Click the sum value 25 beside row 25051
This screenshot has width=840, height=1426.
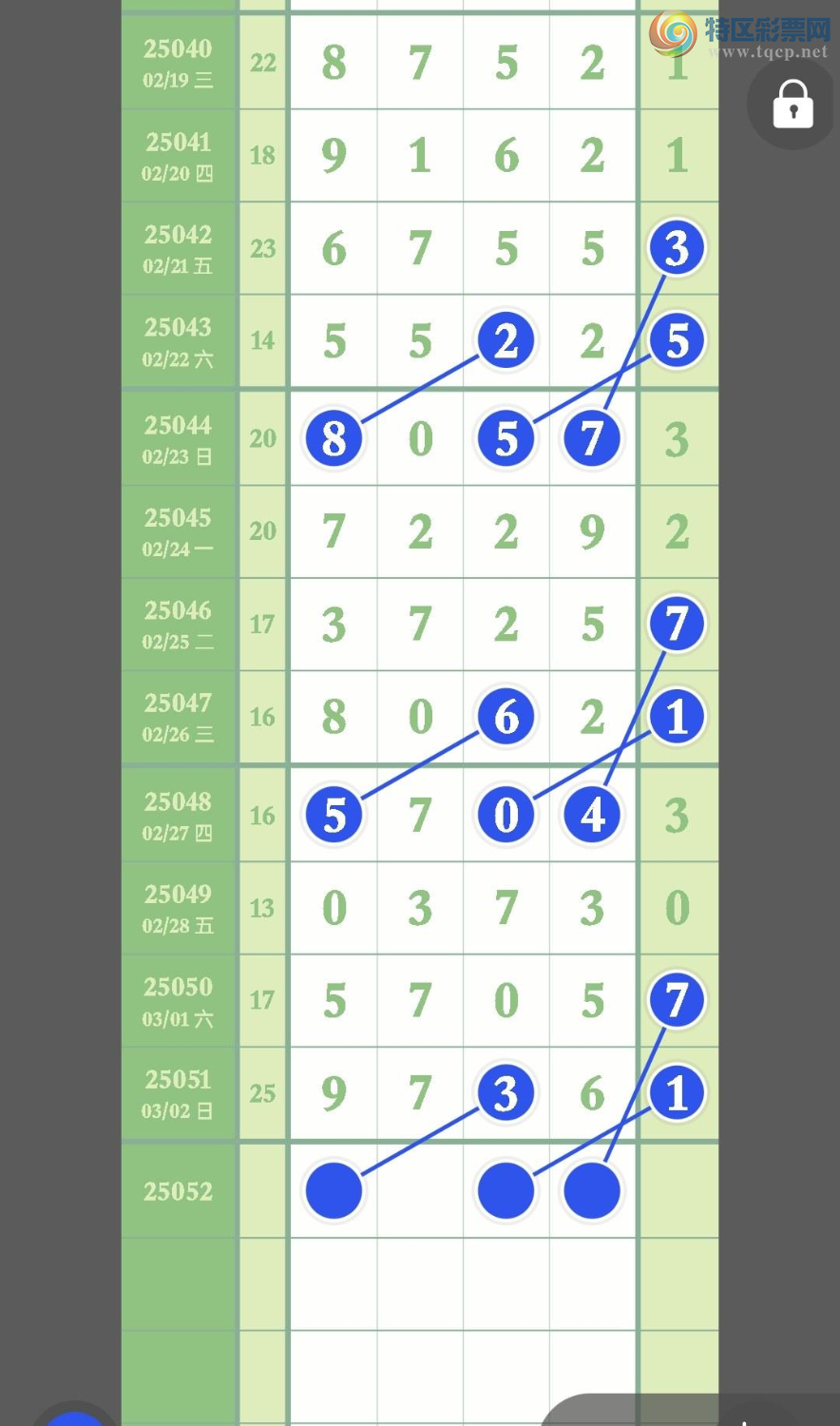(262, 1093)
